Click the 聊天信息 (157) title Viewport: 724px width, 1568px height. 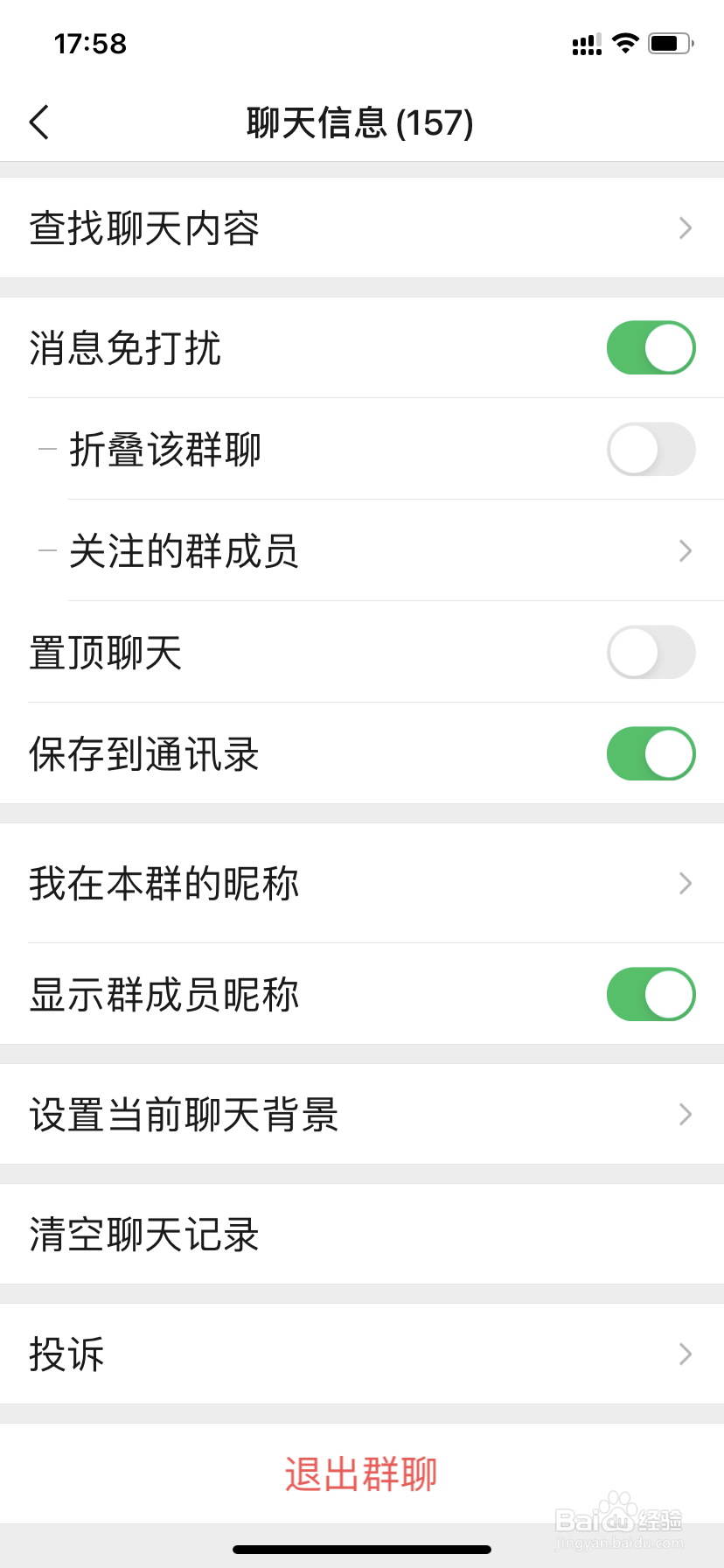click(362, 122)
